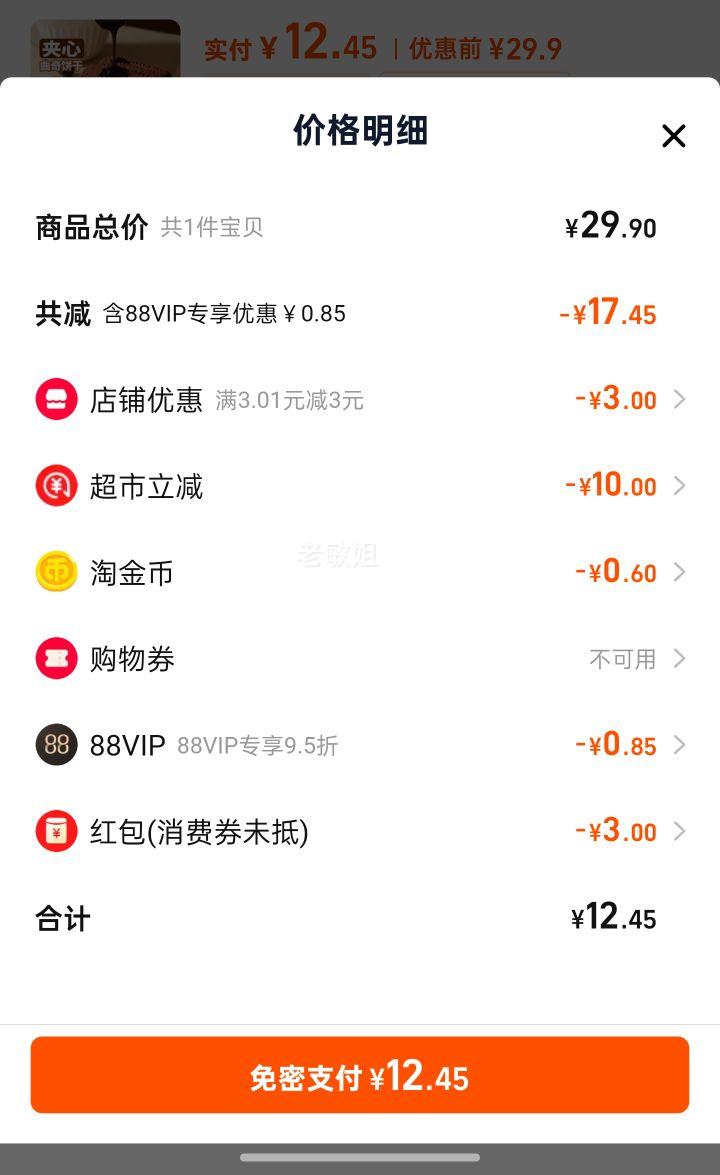Select the 共减 total discount row

[x=360, y=313]
